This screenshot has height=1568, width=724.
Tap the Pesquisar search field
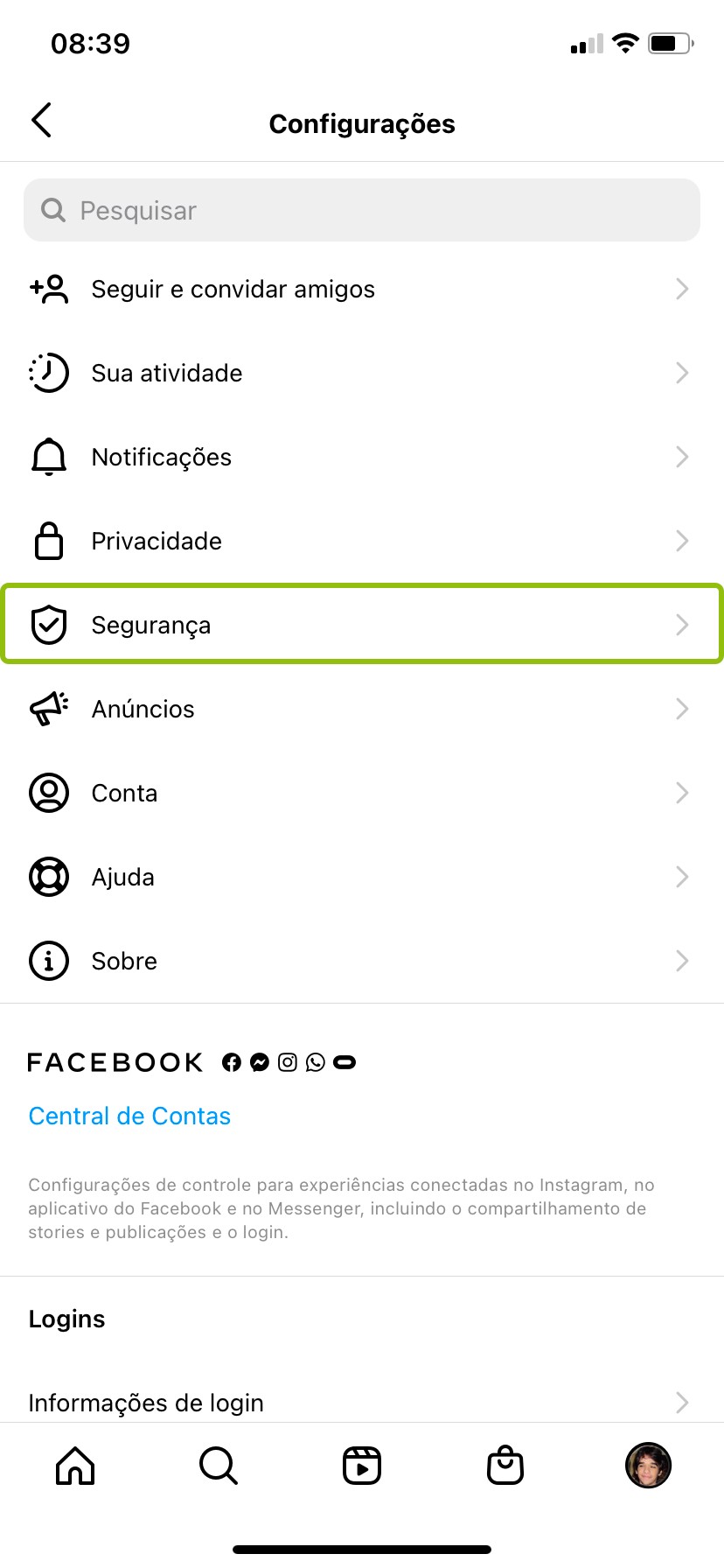pos(362,210)
